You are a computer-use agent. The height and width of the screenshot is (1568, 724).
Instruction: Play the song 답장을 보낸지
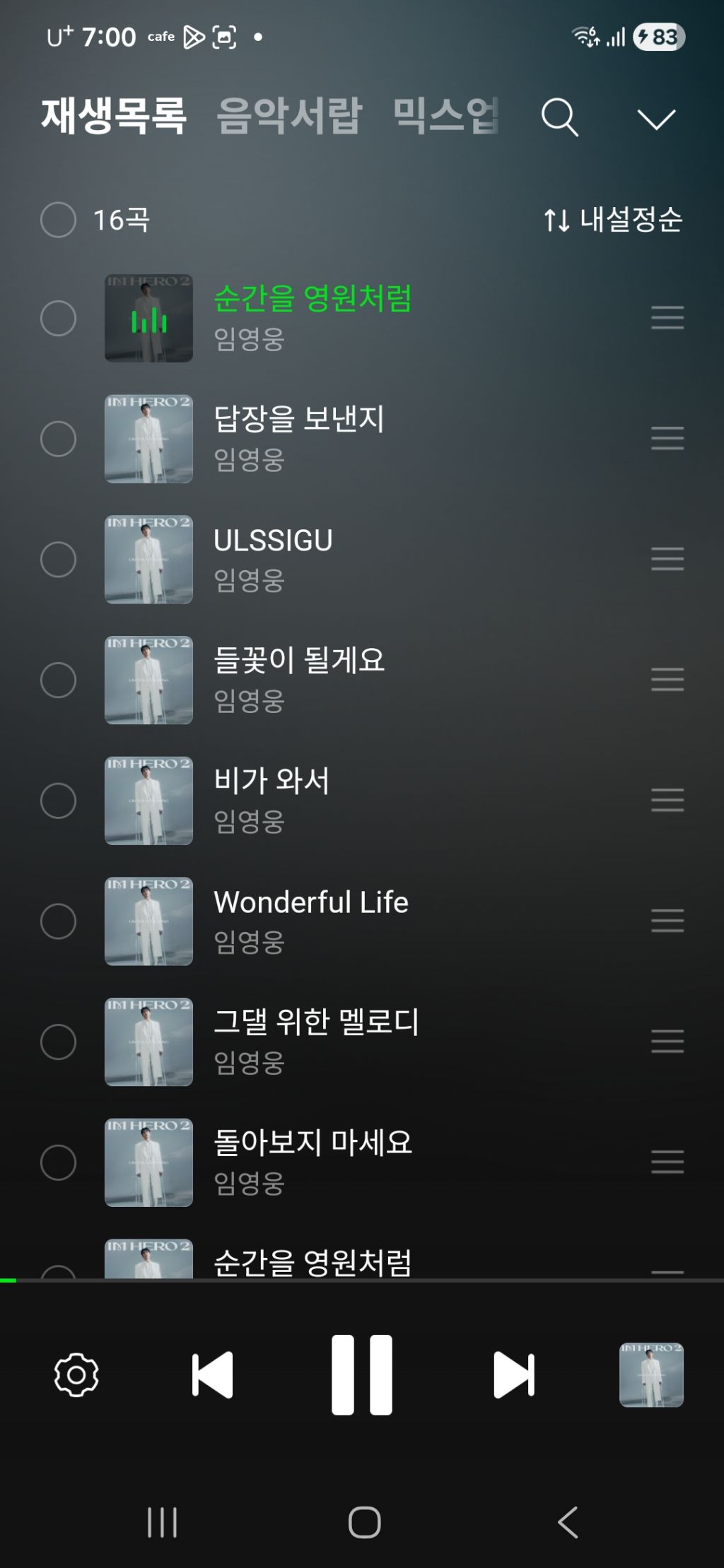click(299, 420)
